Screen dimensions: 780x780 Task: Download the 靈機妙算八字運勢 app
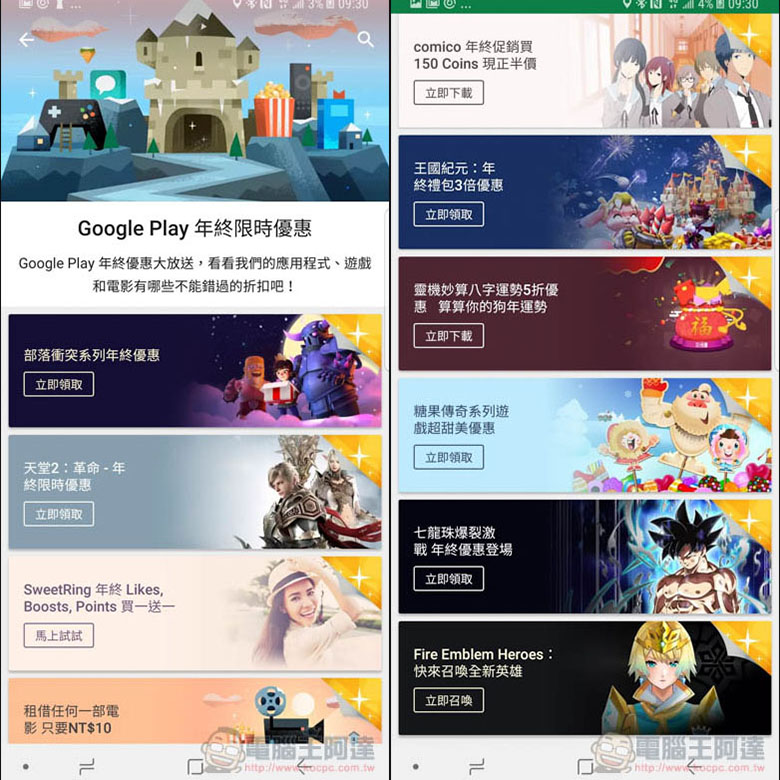[x=449, y=335]
